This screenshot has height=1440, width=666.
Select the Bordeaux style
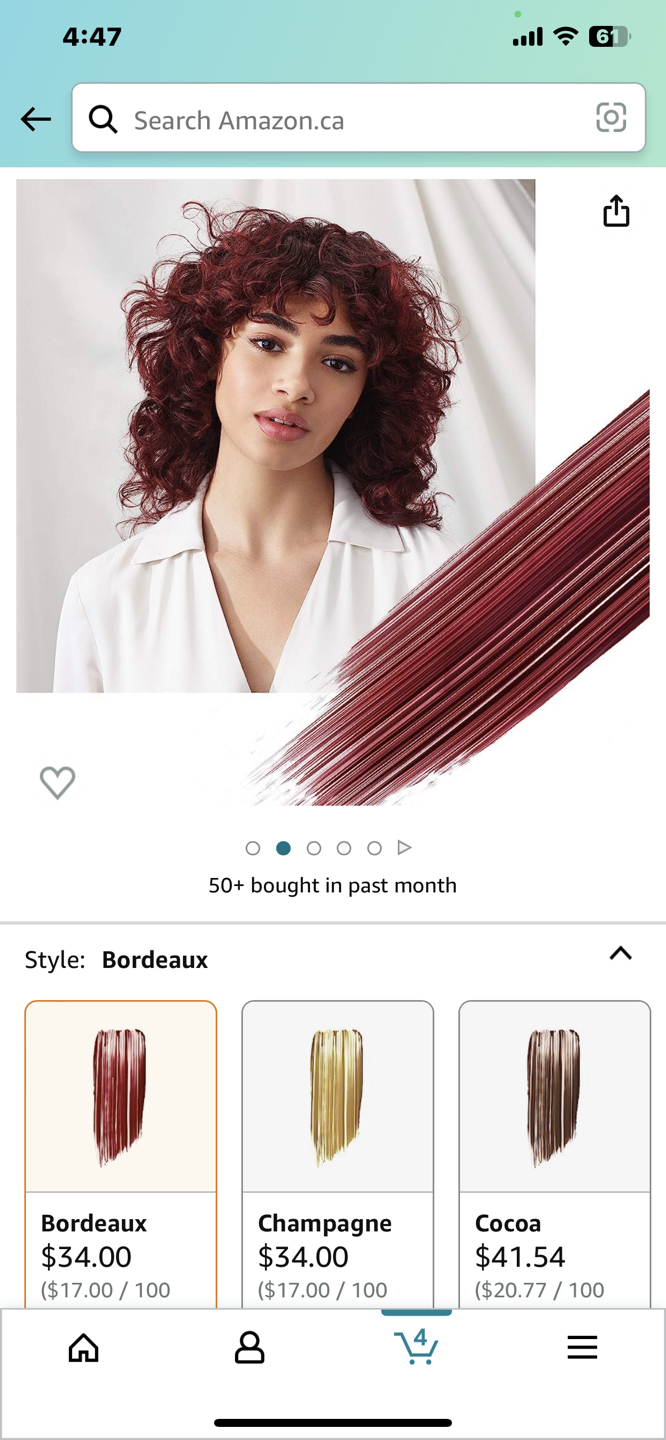click(x=121, y=1154)
